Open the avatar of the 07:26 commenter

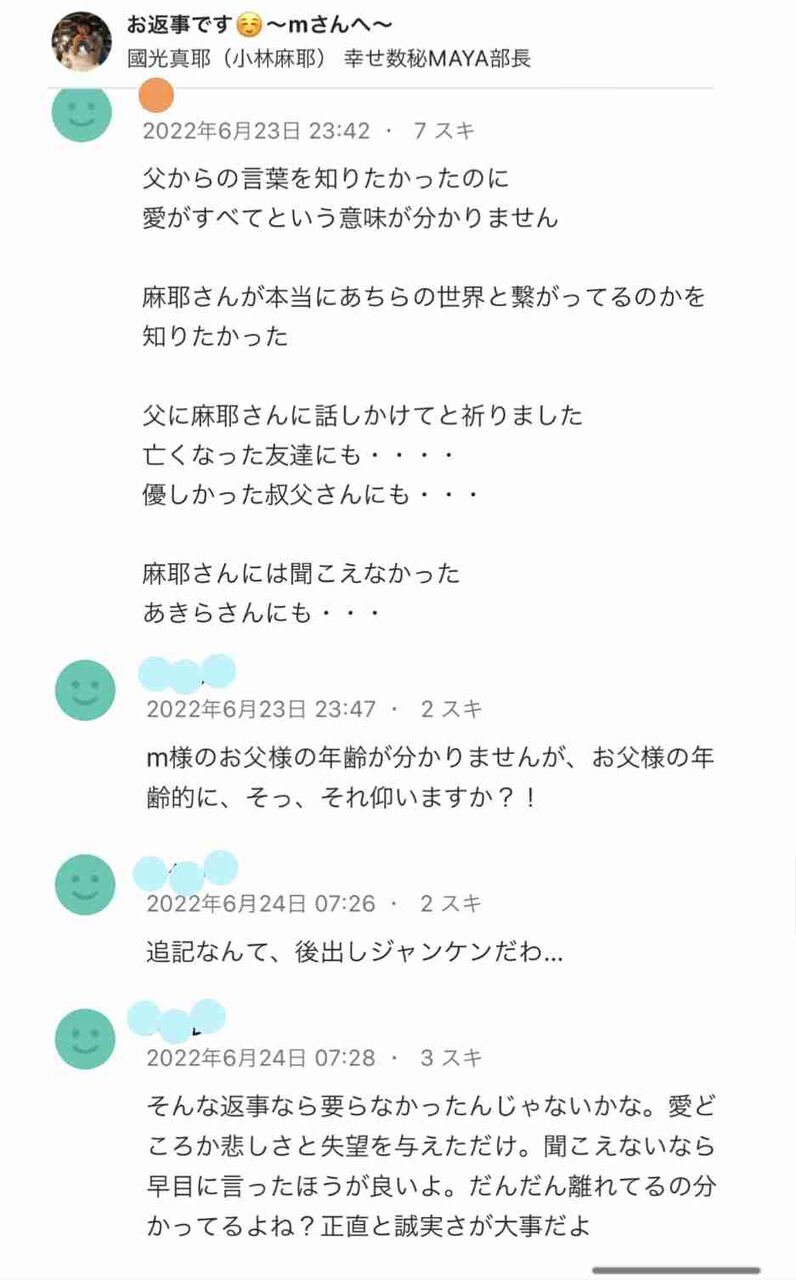[85, 884]
